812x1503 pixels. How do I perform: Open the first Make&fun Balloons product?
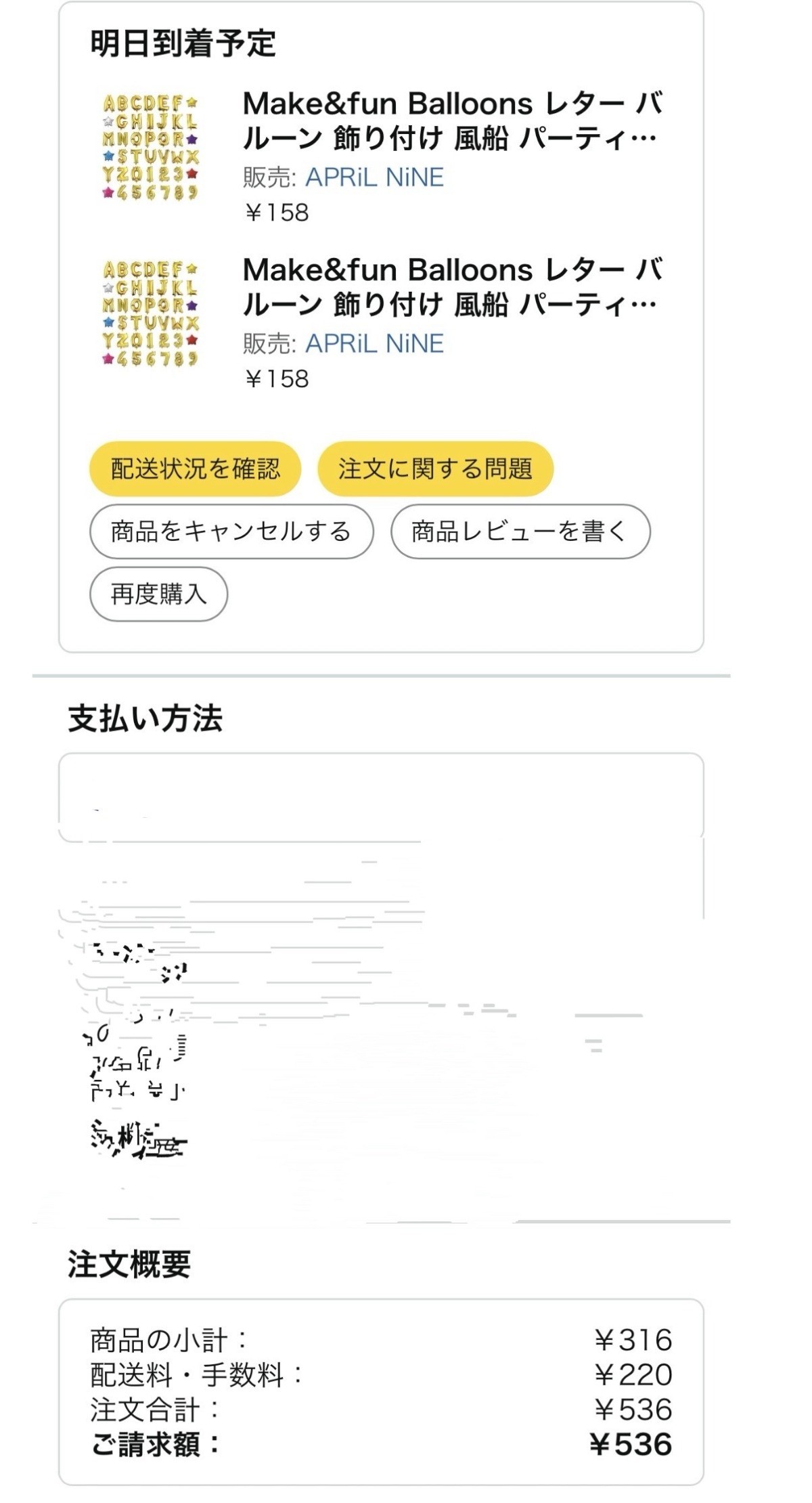pos(451,121)
